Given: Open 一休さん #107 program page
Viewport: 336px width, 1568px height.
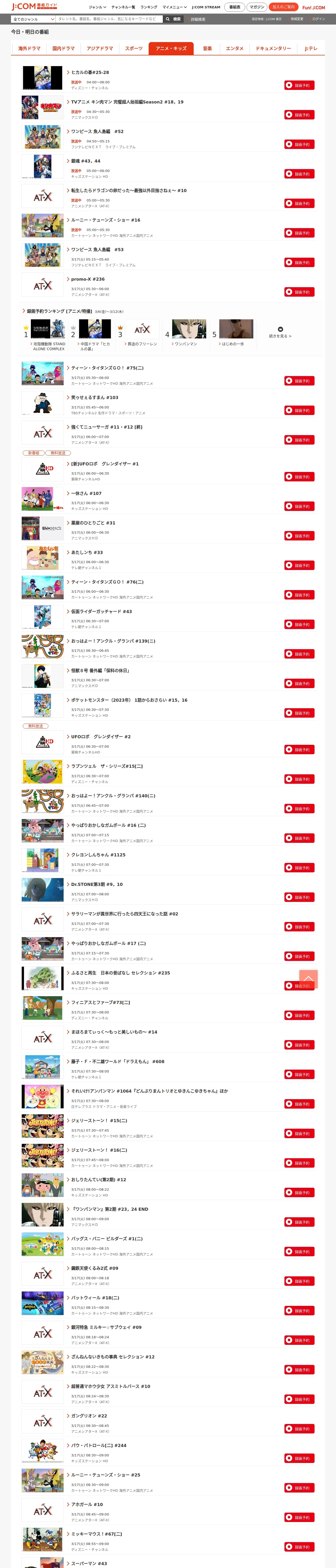Looking at the screenshot, I should [x=86, y=494].
